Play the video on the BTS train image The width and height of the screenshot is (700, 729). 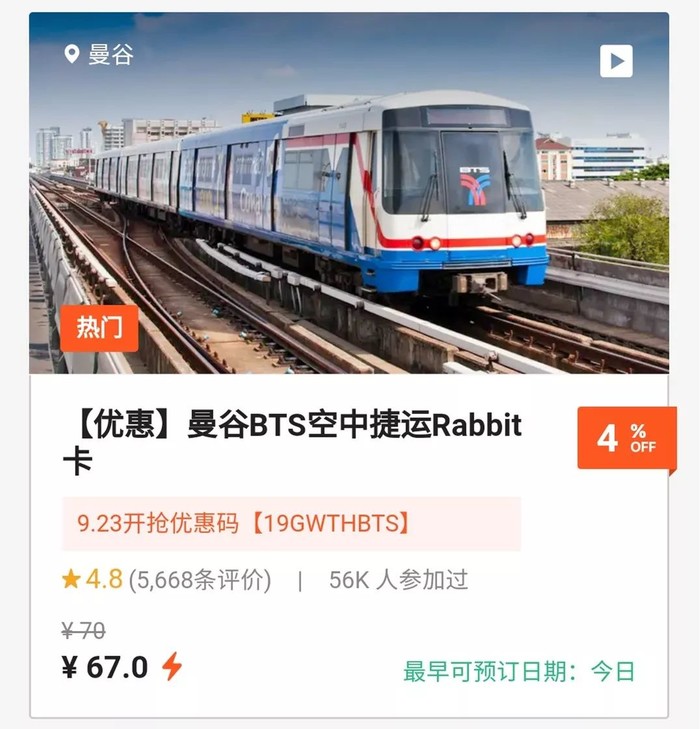point(616,61)
